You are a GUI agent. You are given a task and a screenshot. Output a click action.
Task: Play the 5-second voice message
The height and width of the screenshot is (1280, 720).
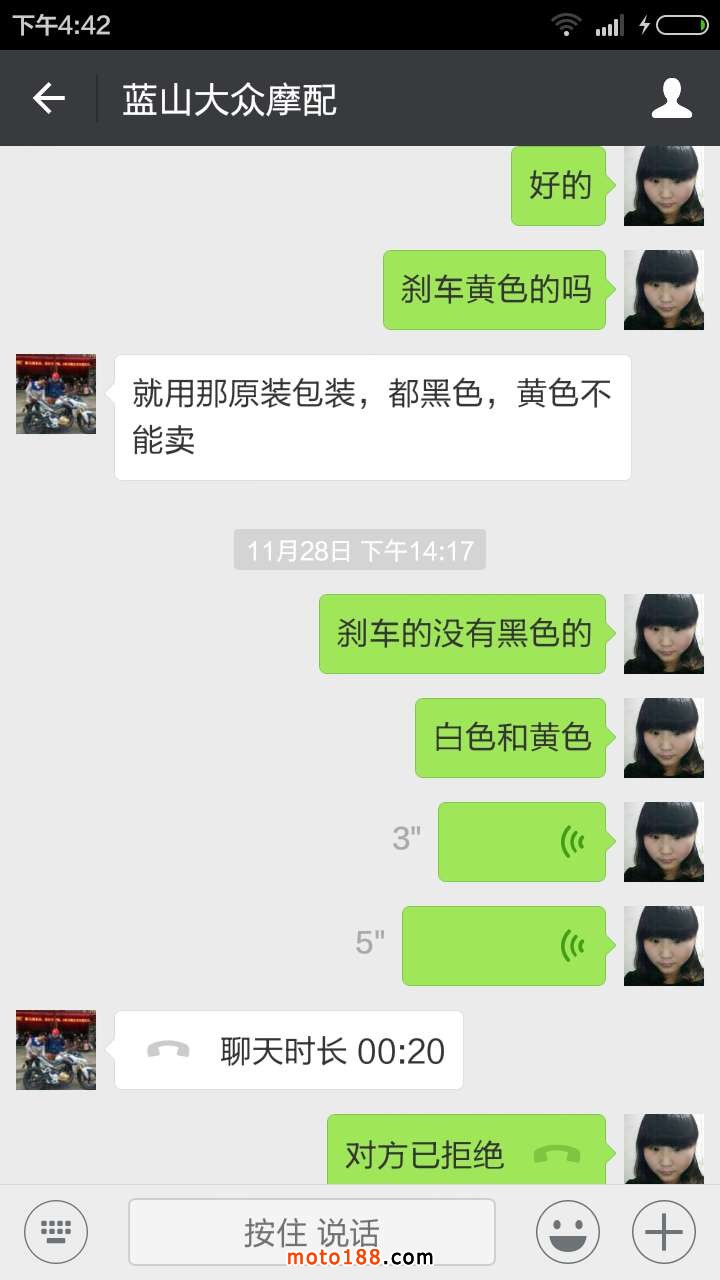503,946
